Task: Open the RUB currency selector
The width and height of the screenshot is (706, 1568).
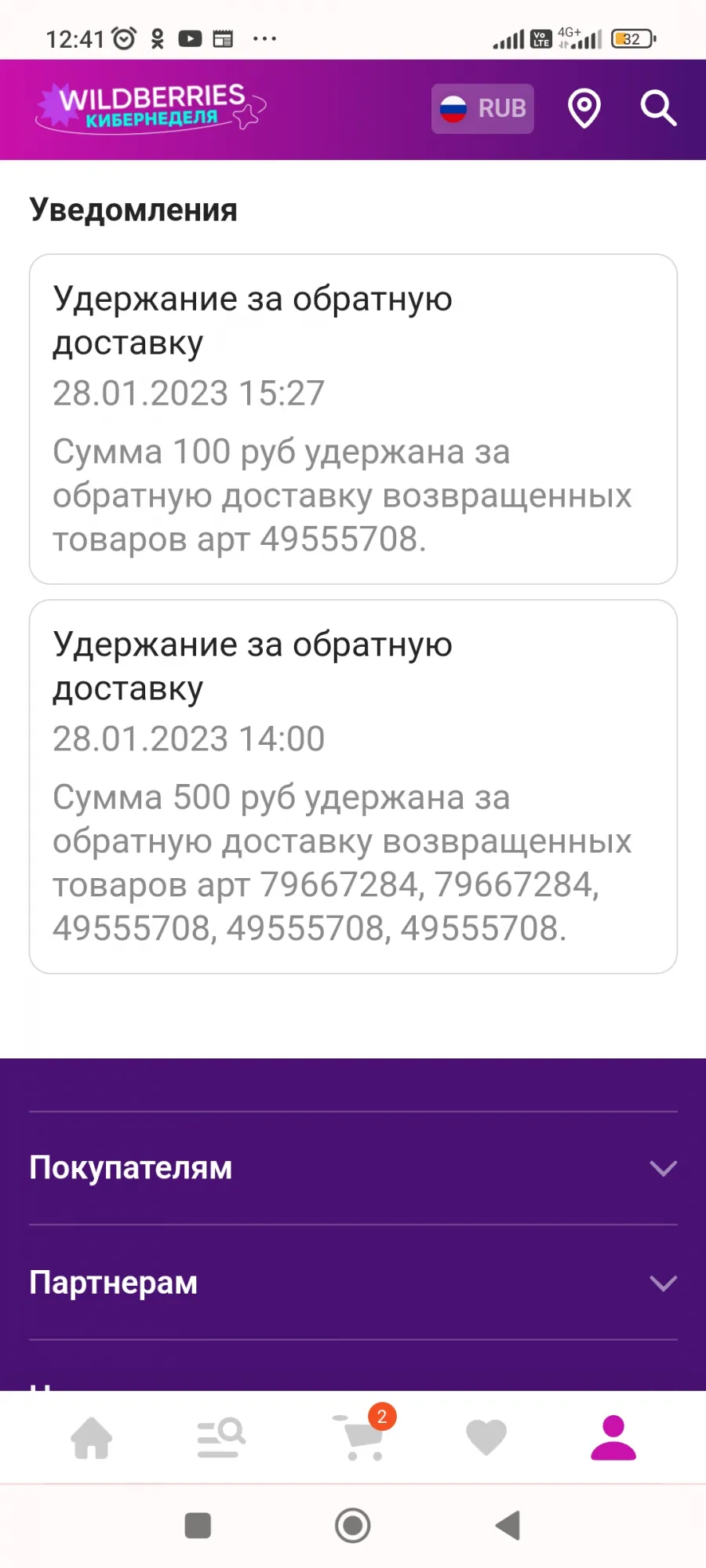Action: [482, 108]
